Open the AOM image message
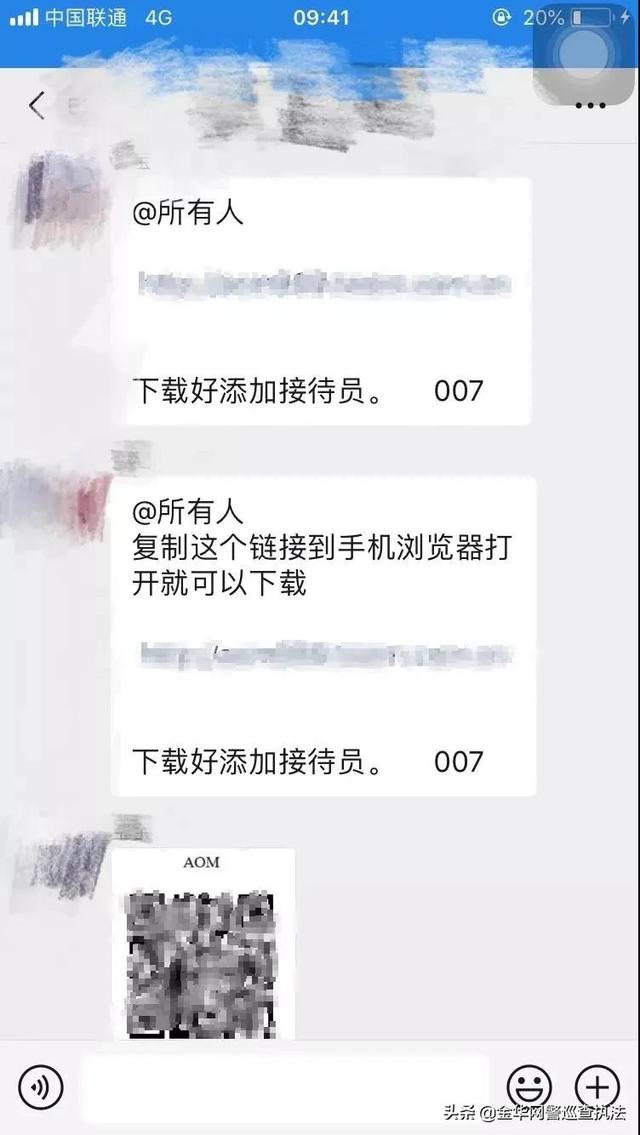 pyautogui.click(x=203, y=944)
